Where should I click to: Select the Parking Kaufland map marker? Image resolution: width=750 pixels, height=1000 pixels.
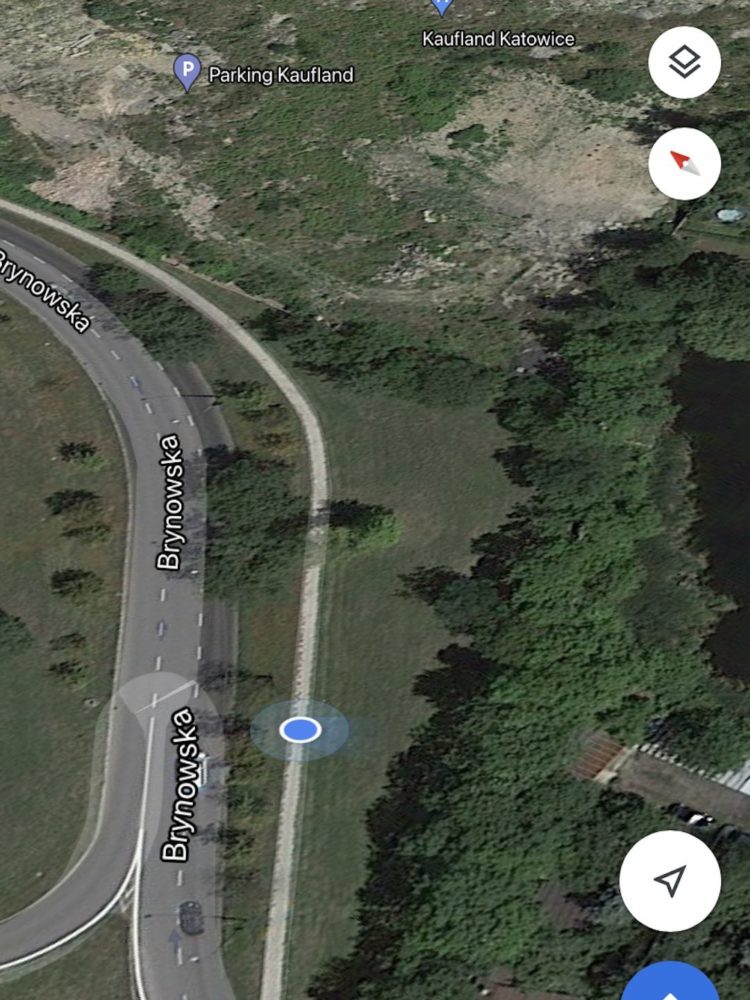187,72
